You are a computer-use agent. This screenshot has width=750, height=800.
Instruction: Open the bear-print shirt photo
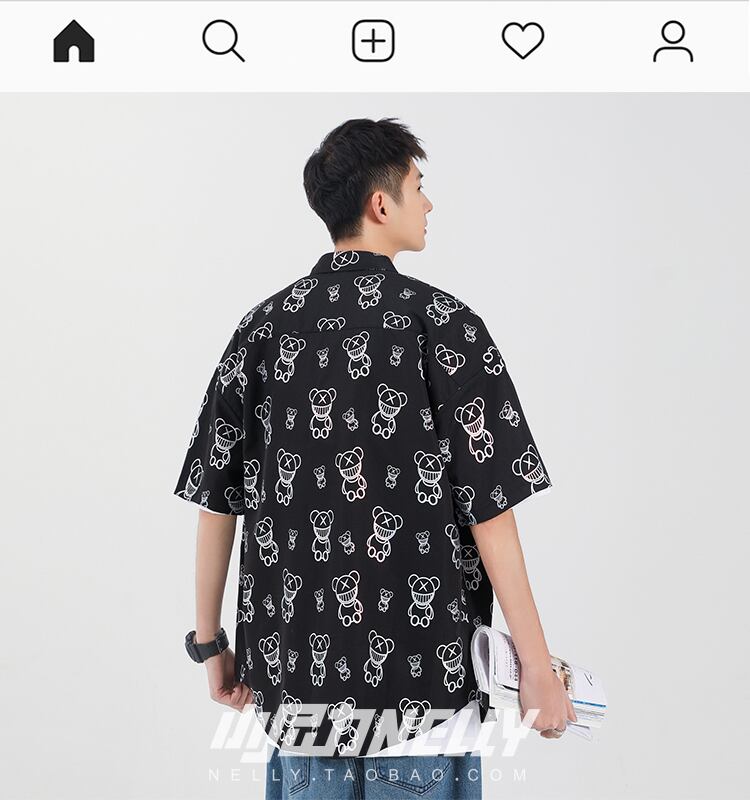(375, 446)
